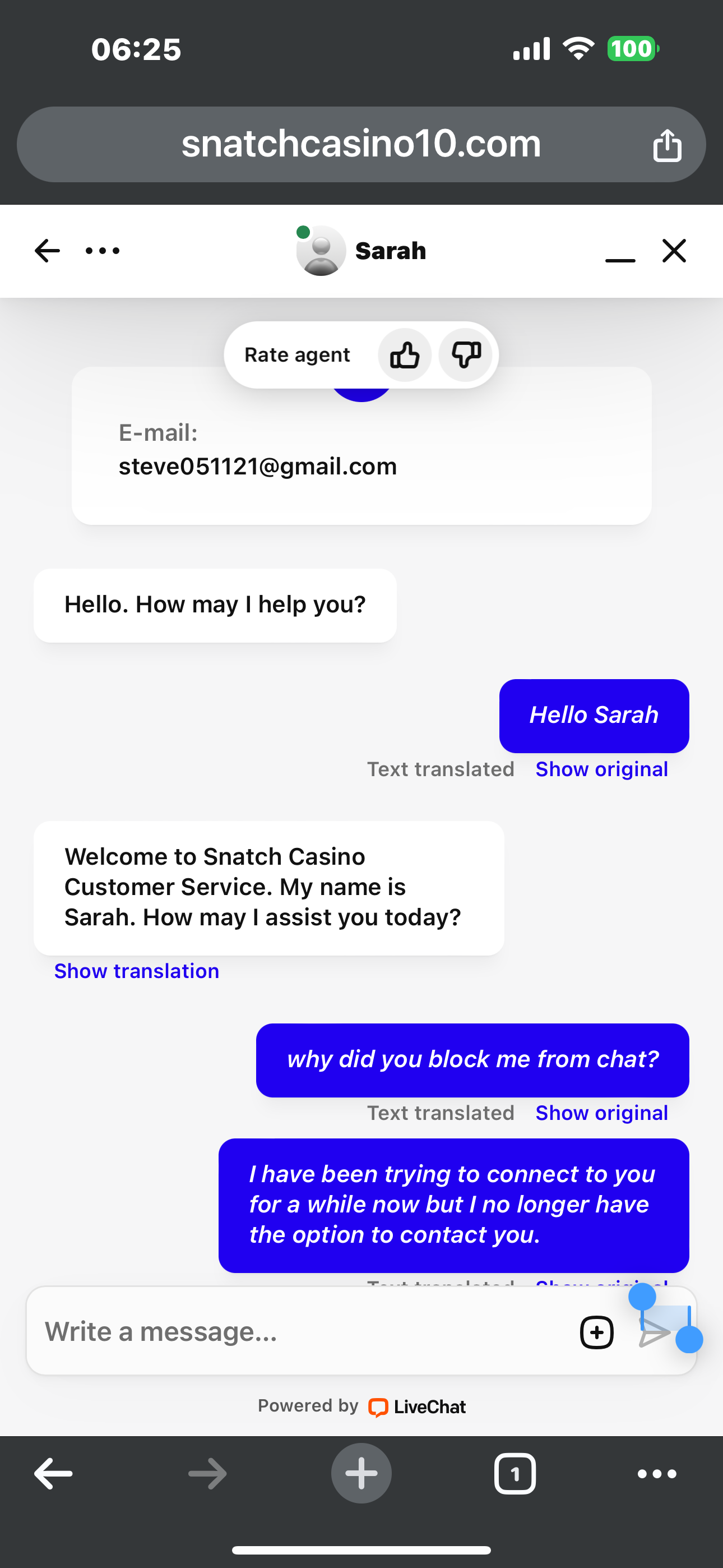The width and height of the screenshot is (723, 1568).
Task: Open the chat options three-dot menu
Action: pos(102,251)
